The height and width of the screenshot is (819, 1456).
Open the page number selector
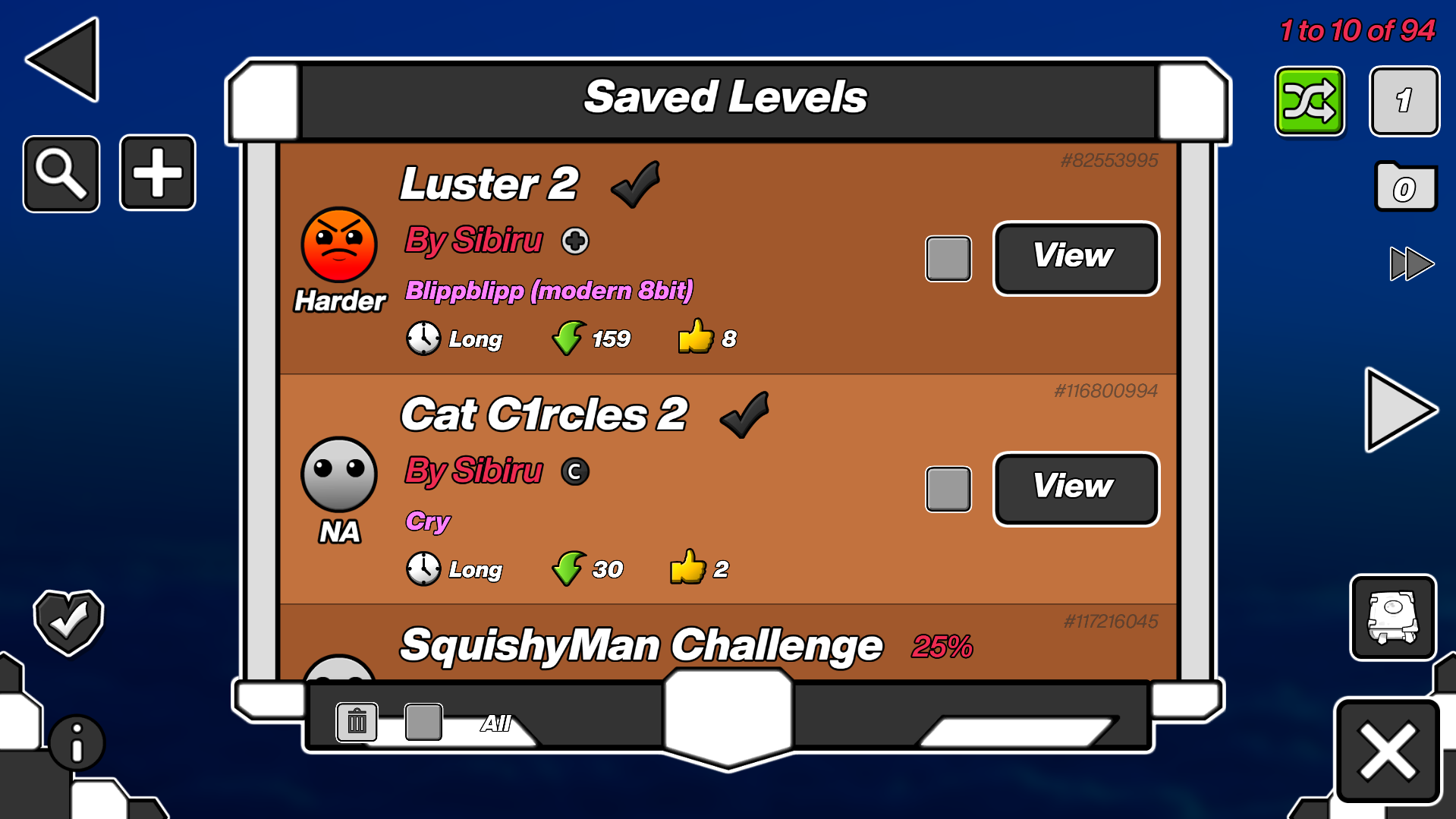pos(1404,101)
